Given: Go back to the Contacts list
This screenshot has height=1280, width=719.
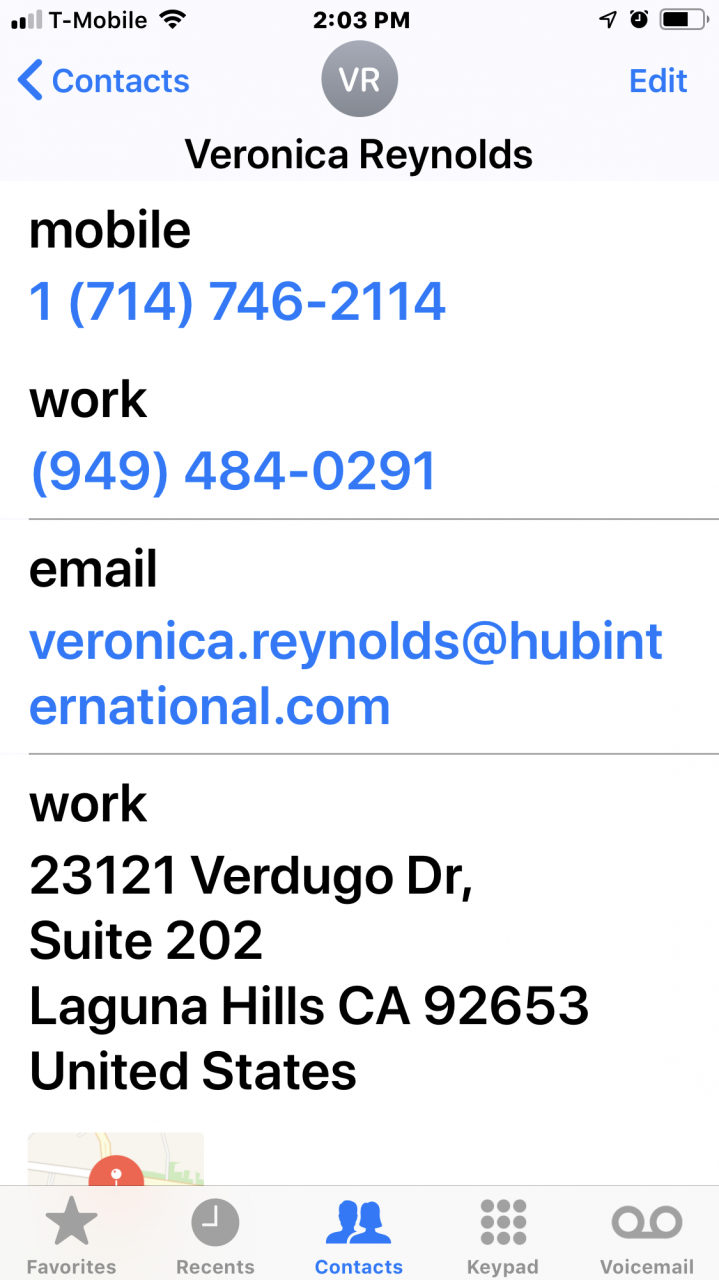Looking at the screenshot, I should pos(103,81).
